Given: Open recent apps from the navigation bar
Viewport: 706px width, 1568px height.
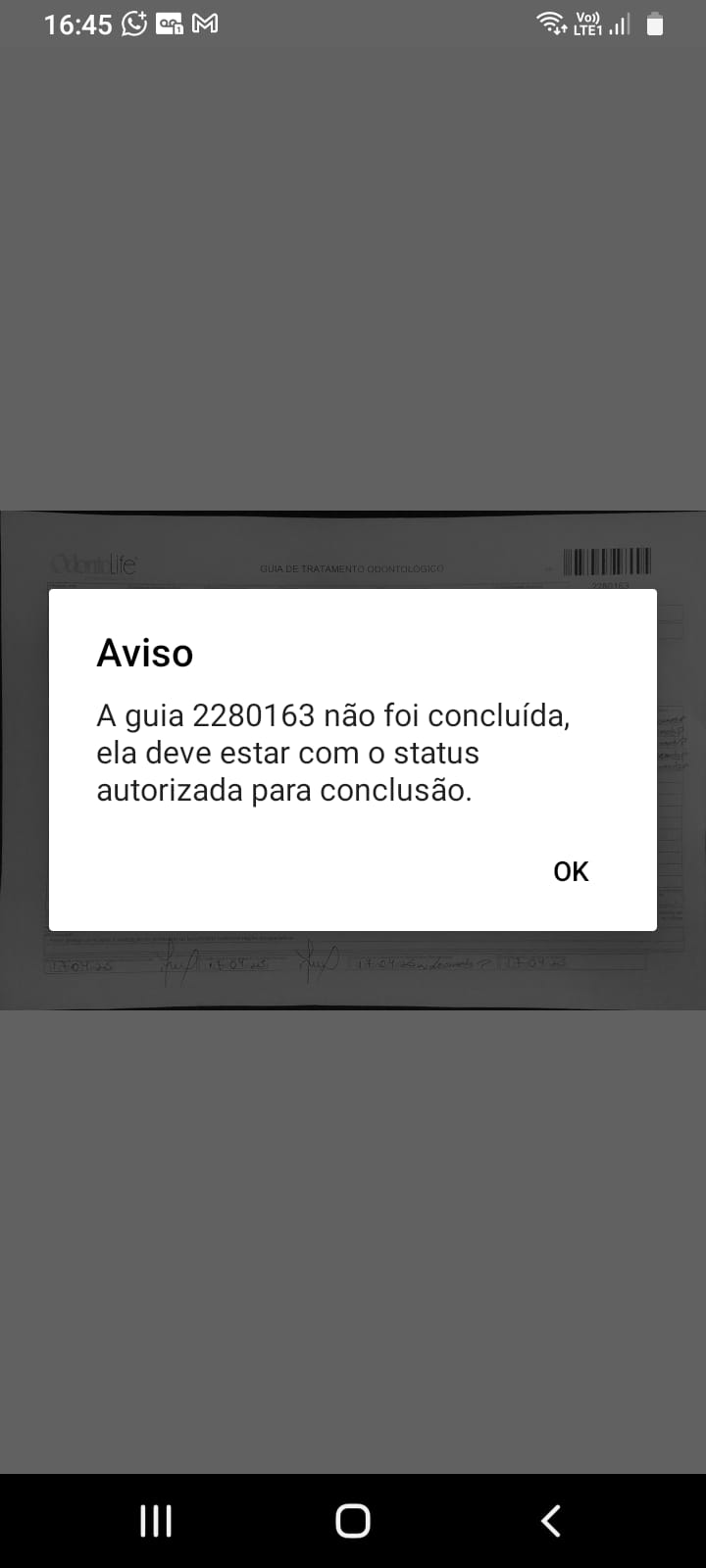Looking at the screenshot, I should [156, 1521].
